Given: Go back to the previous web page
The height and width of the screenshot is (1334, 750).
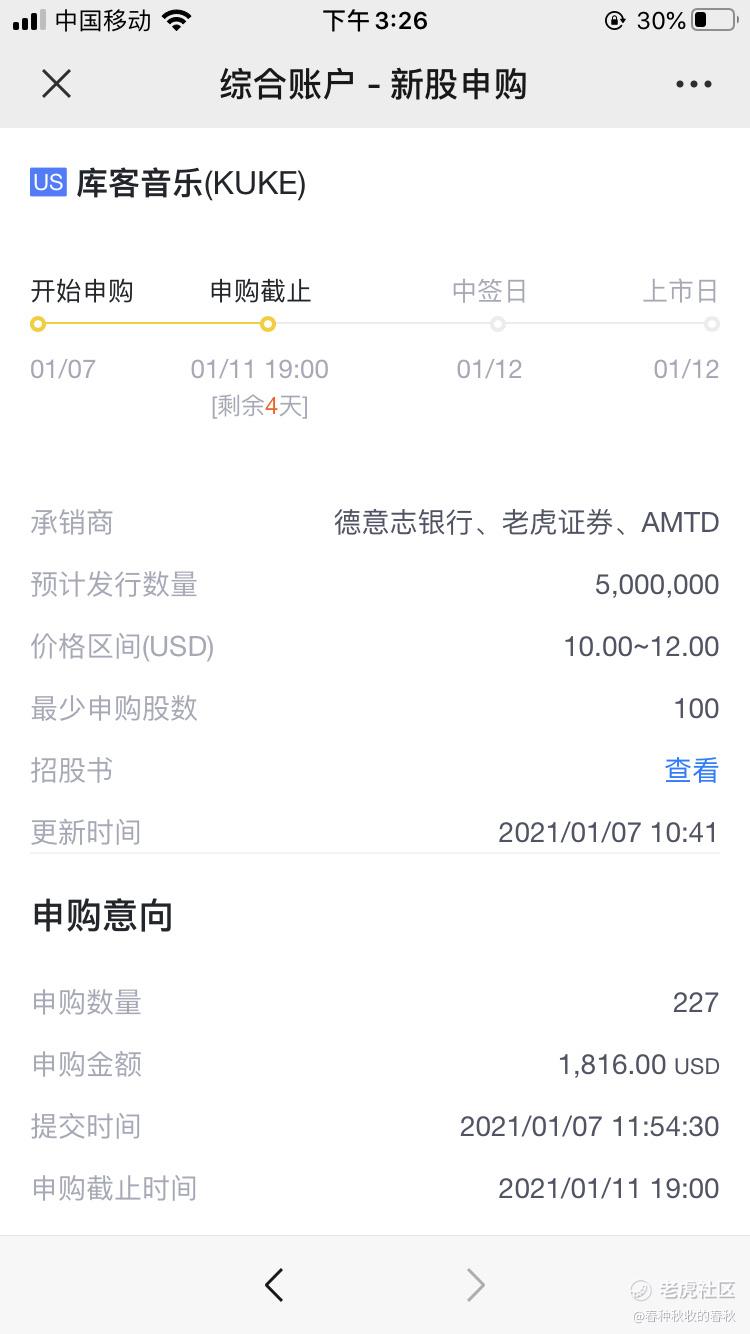Looking at the screenshot, I should pyautogui.click(x=274, y=1284).
